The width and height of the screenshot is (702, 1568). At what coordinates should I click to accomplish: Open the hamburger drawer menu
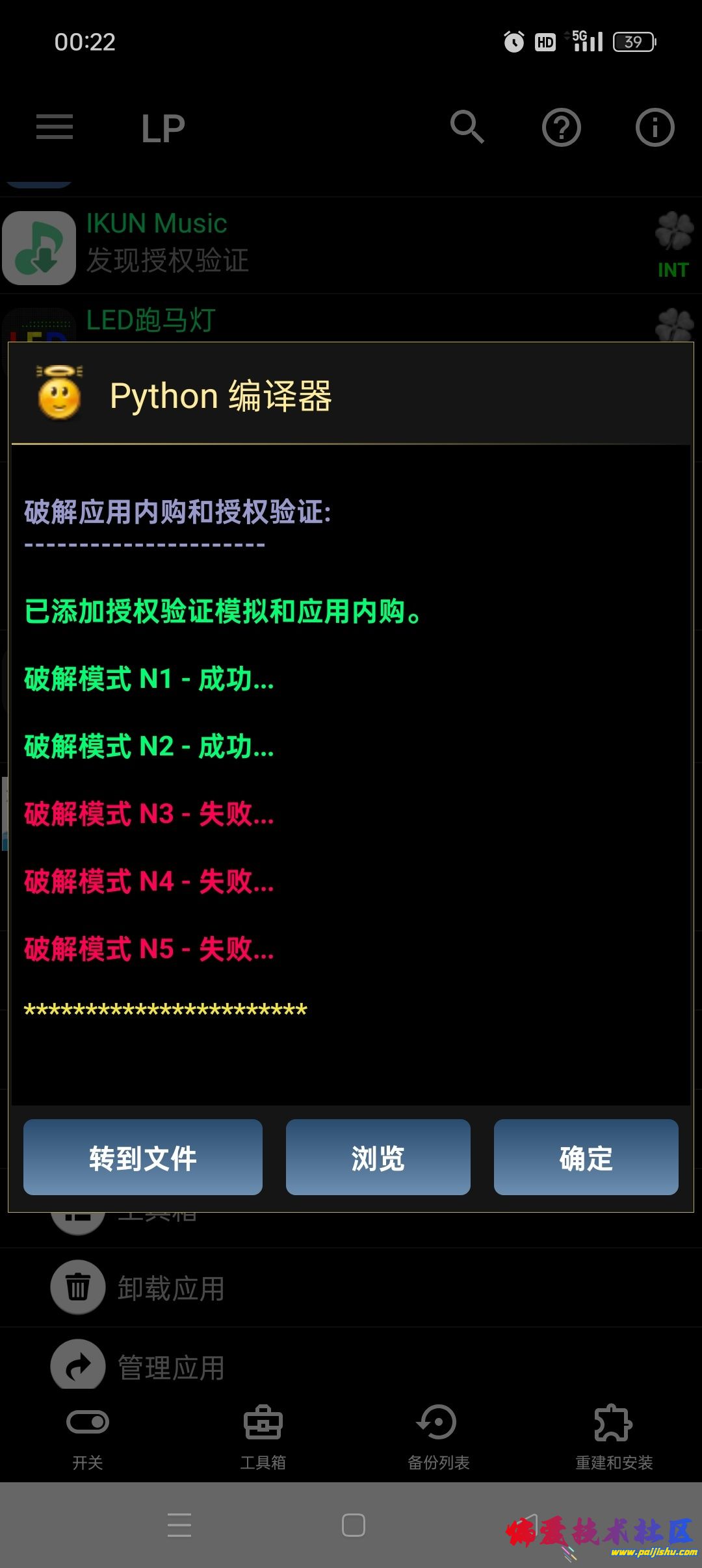(x=55, y=127)
